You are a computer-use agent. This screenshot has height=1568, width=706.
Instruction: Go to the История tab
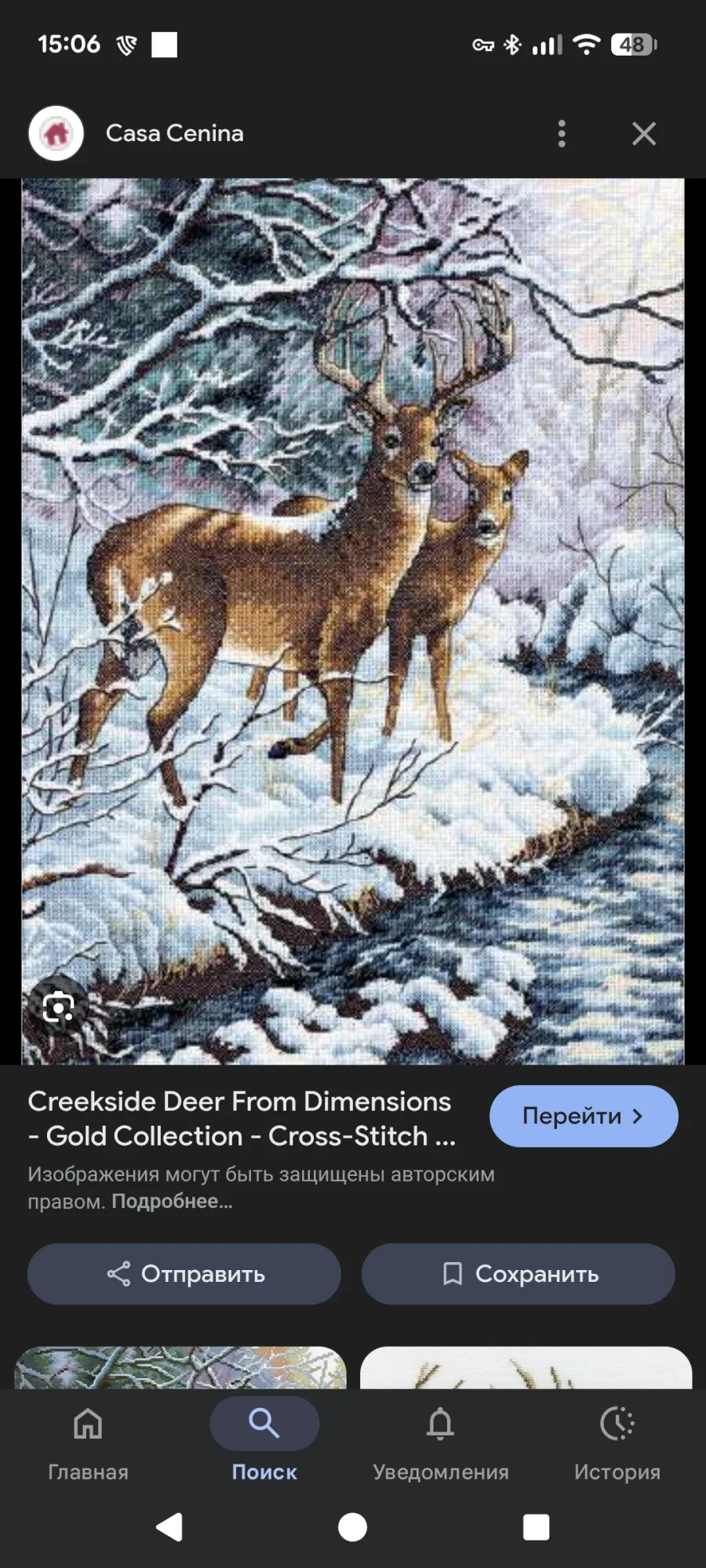[x=617, y=1443]
